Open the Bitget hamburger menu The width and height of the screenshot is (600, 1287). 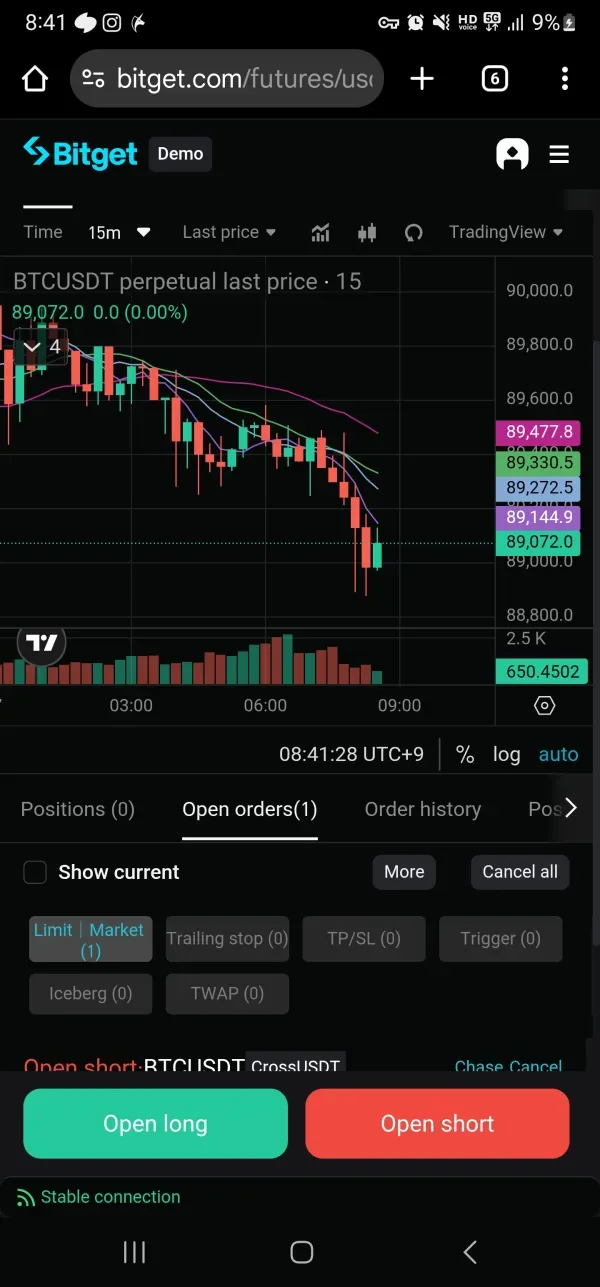tap(559, 154)
